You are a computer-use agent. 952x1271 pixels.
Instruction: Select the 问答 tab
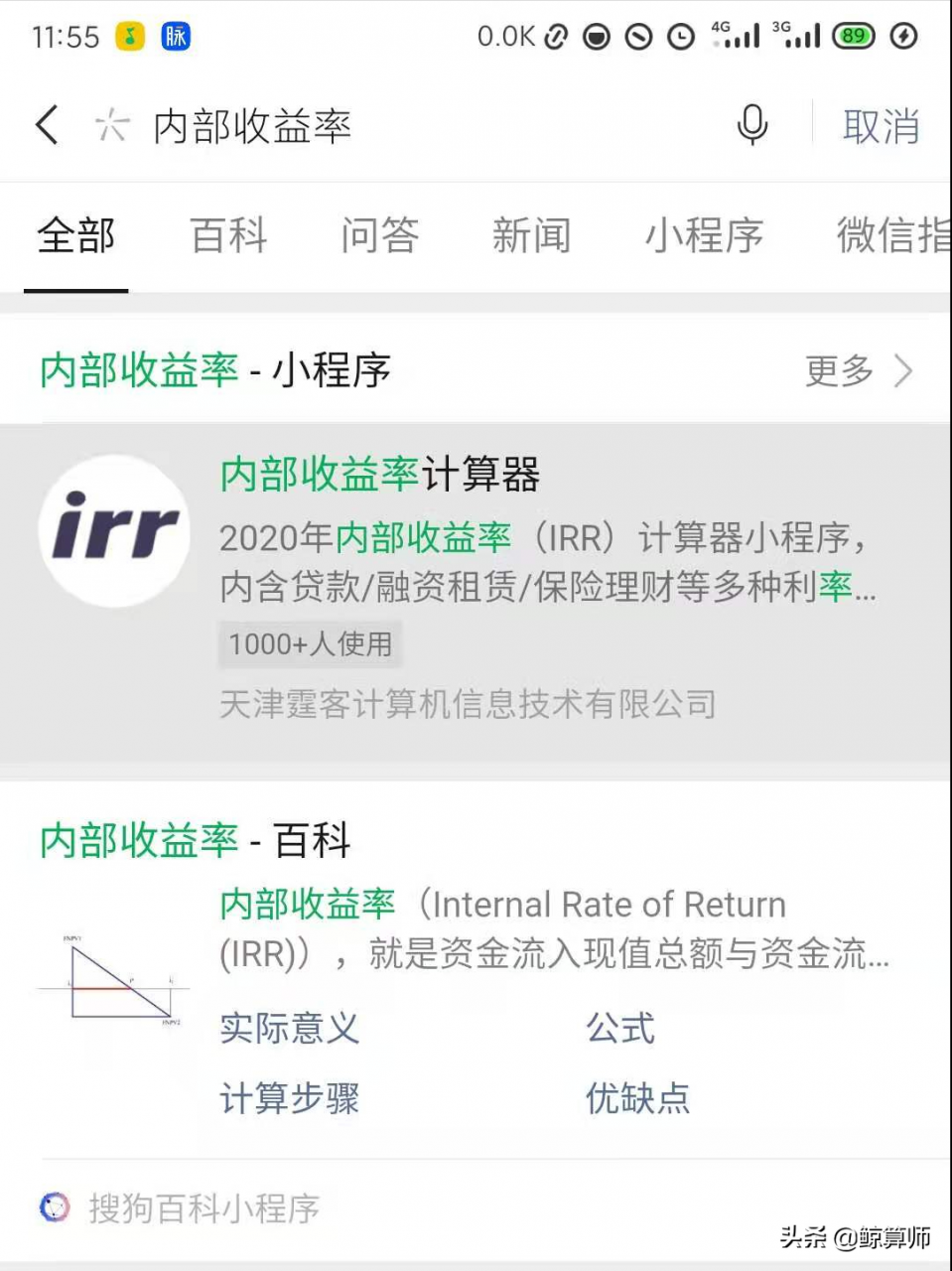pos(378,236)
